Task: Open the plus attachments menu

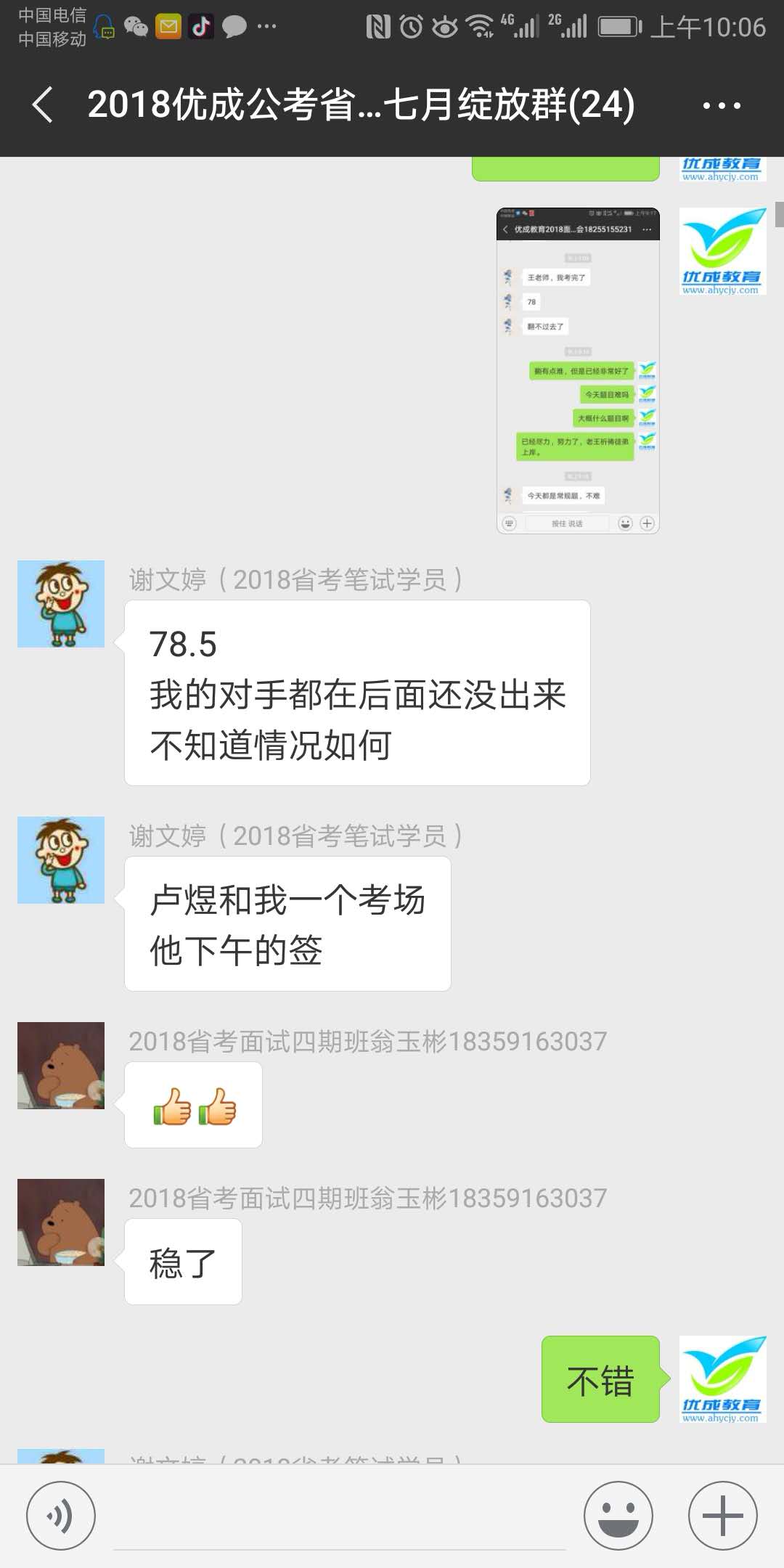Action: [x=722, y=1516]
